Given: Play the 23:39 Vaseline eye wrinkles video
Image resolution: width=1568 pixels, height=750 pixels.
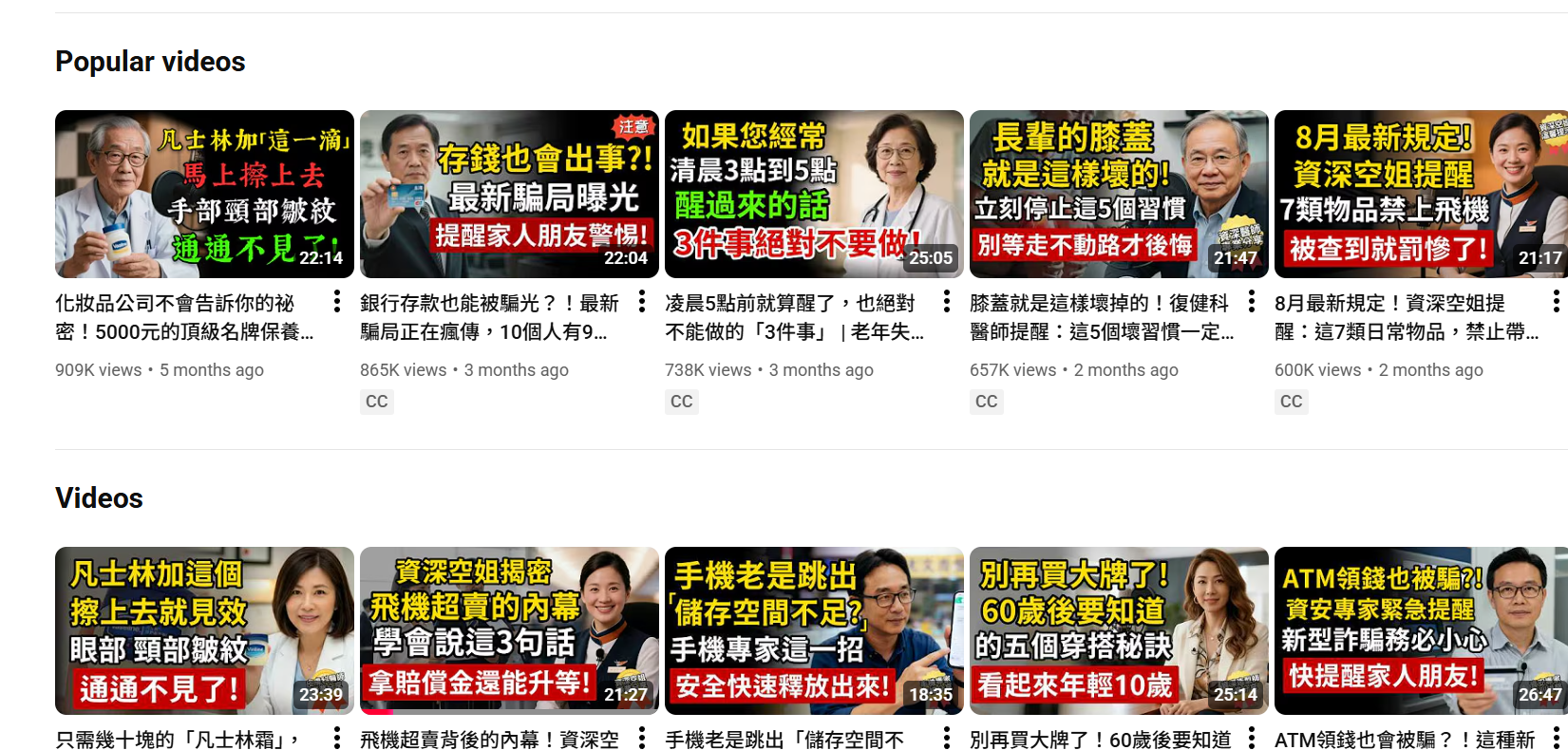Looking at the screenshot, I should (x=204, y=630).
